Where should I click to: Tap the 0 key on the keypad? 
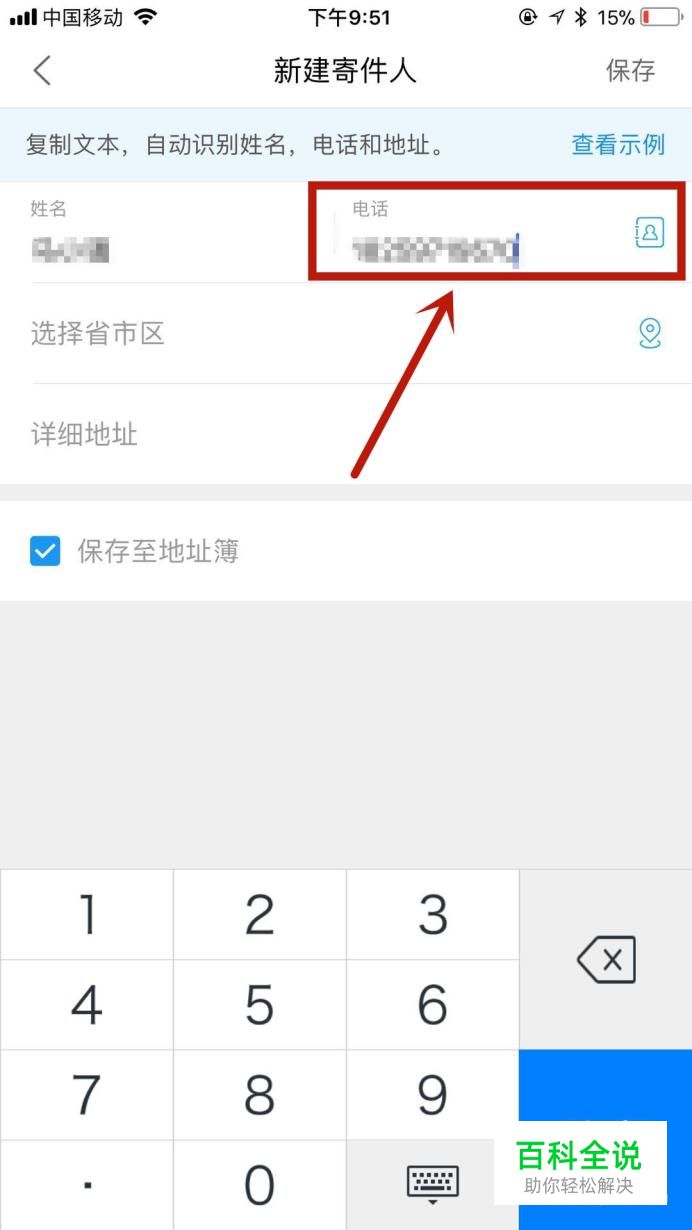pos(260,1185)
